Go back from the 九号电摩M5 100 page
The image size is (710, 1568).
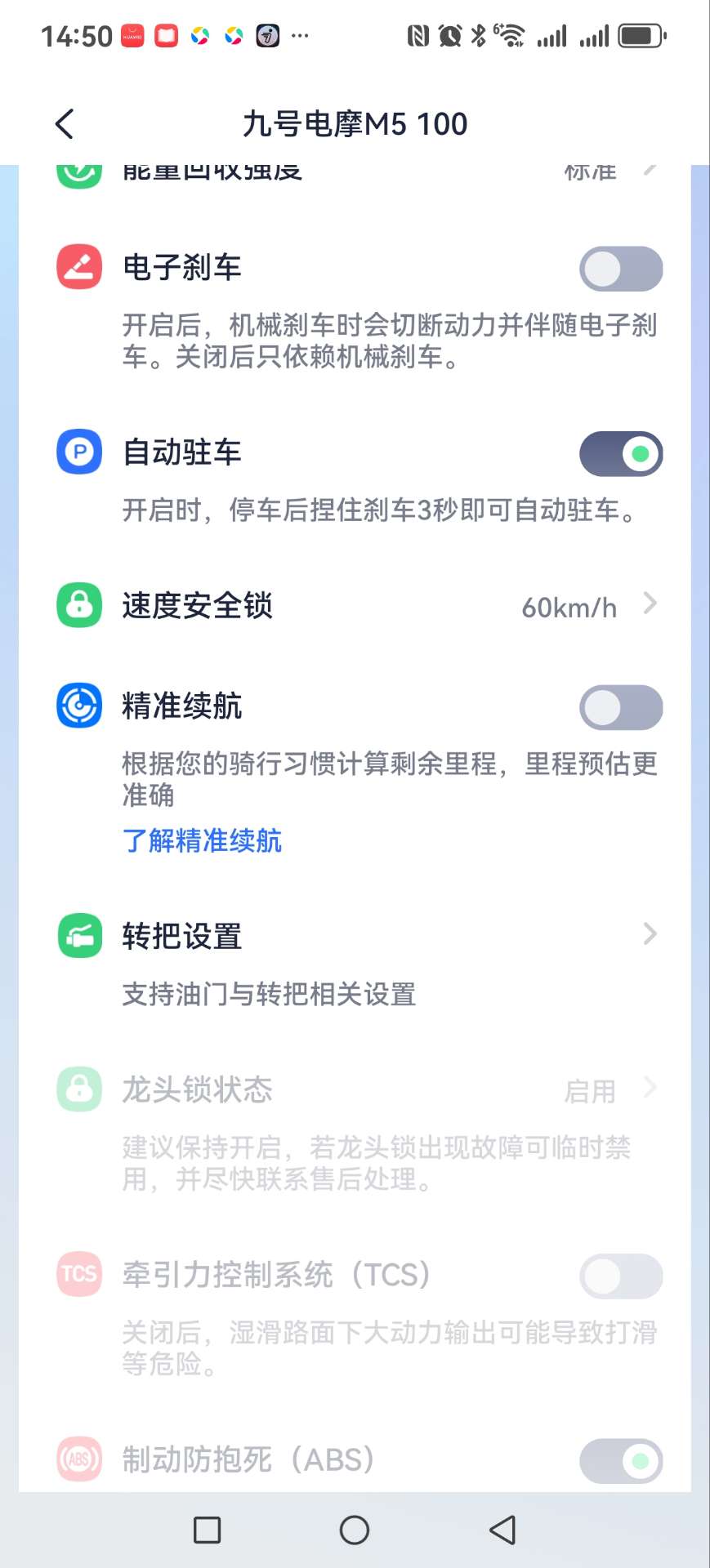pyautogui.click(x=65, y=124)
